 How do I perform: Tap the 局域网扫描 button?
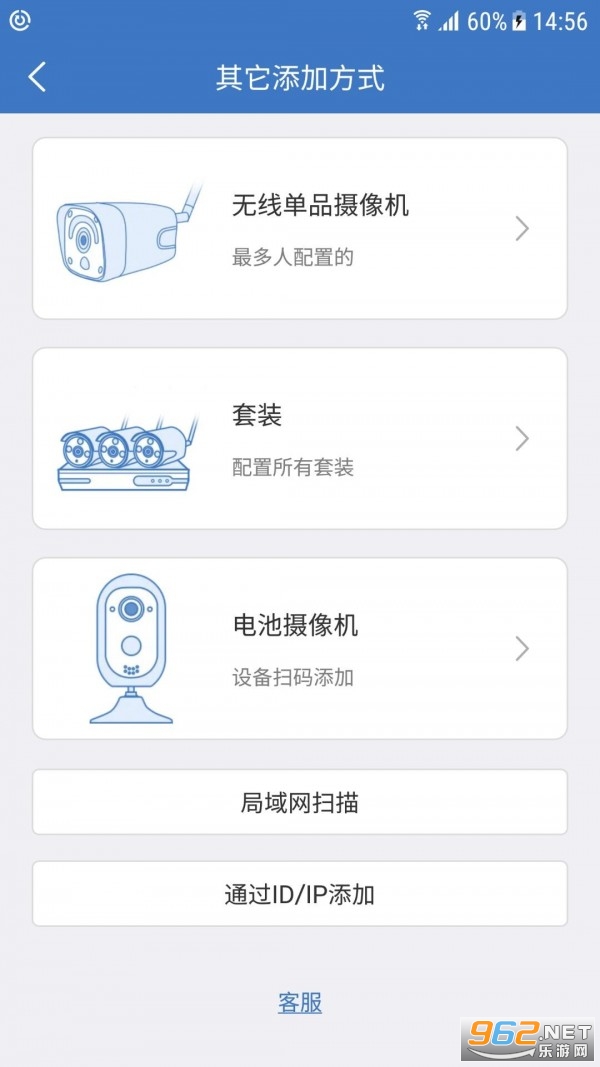pos(300,802)
